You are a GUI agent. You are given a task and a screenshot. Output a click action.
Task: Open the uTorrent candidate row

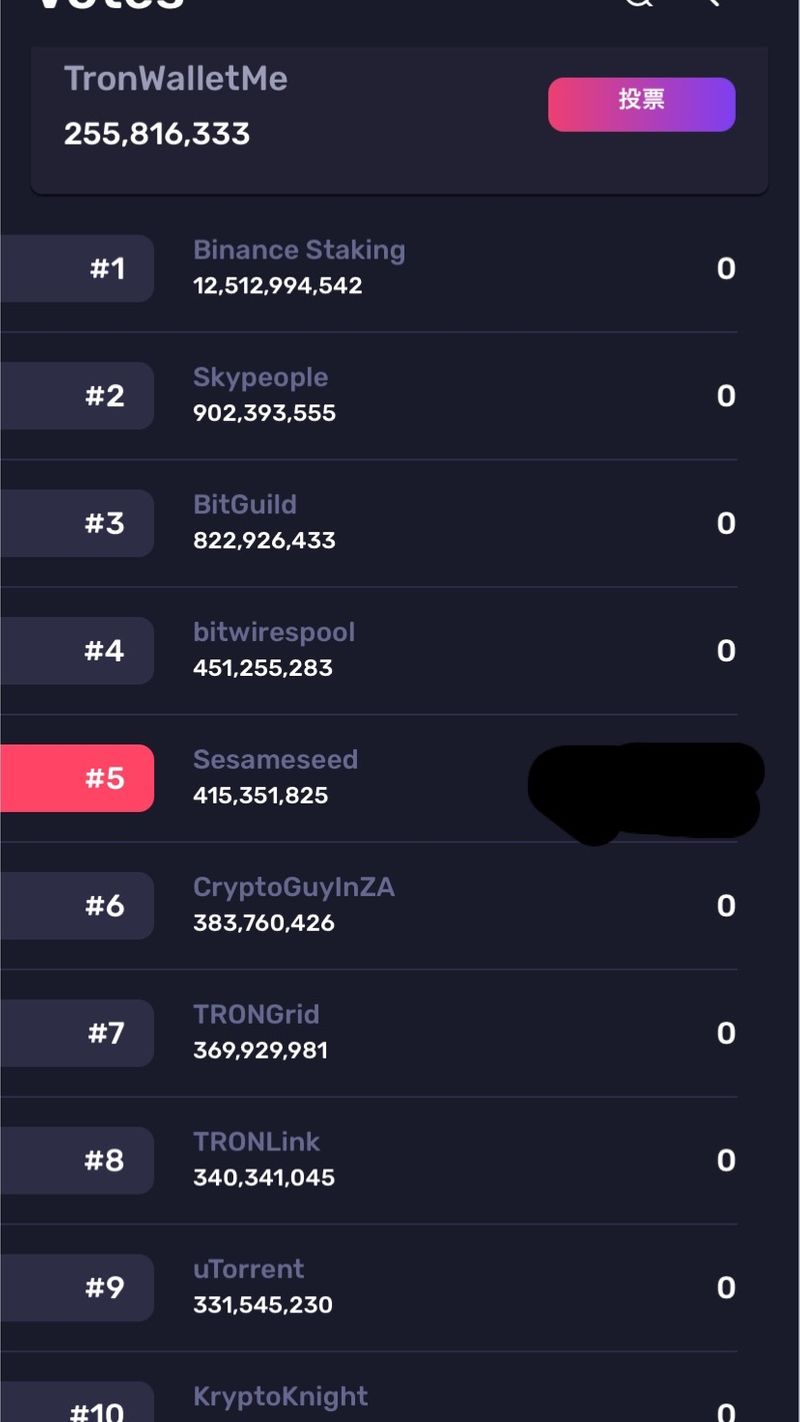coord(262,1286)
